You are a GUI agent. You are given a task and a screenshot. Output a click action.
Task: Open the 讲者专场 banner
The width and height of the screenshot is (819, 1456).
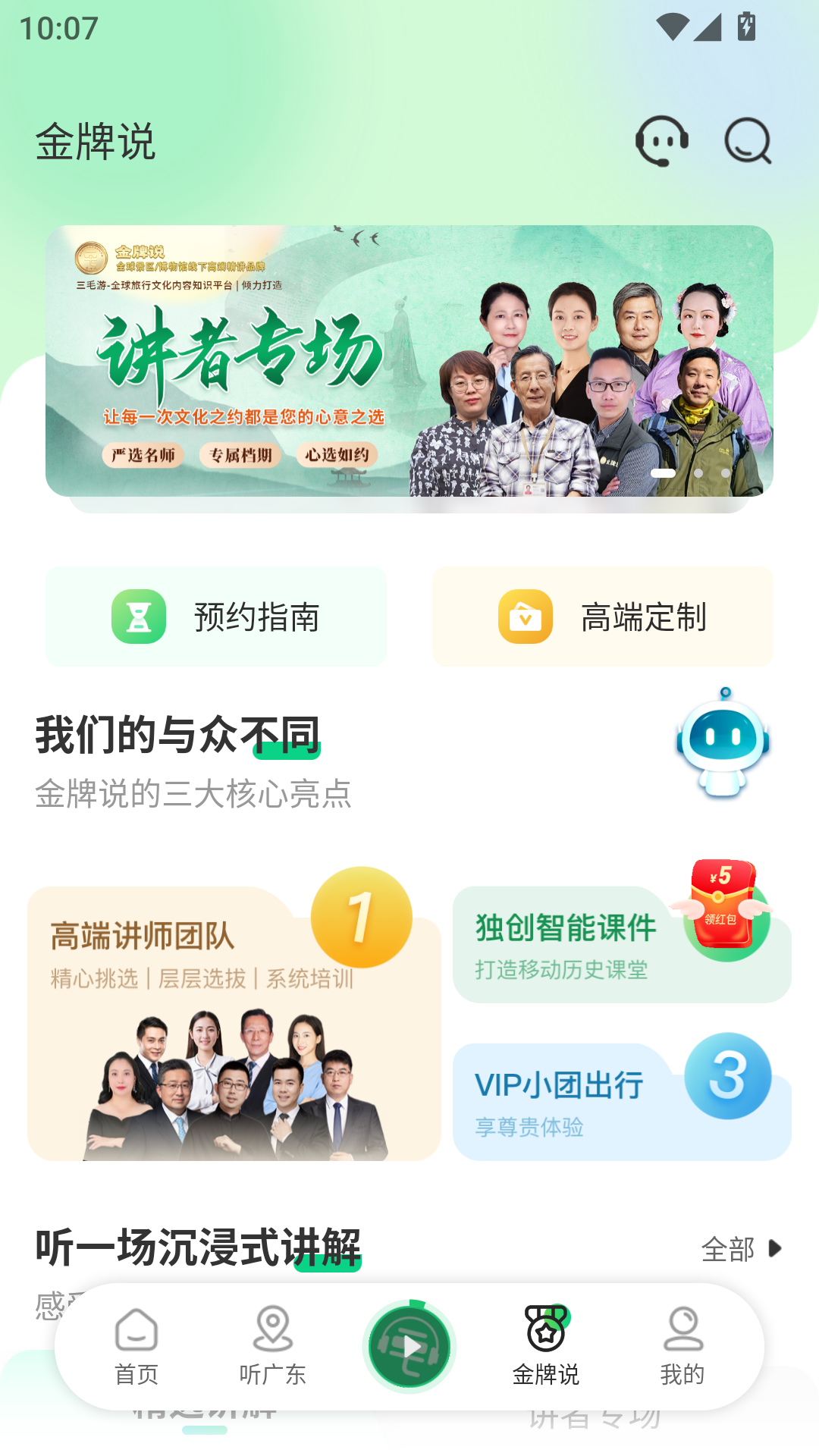pos(409,364)
